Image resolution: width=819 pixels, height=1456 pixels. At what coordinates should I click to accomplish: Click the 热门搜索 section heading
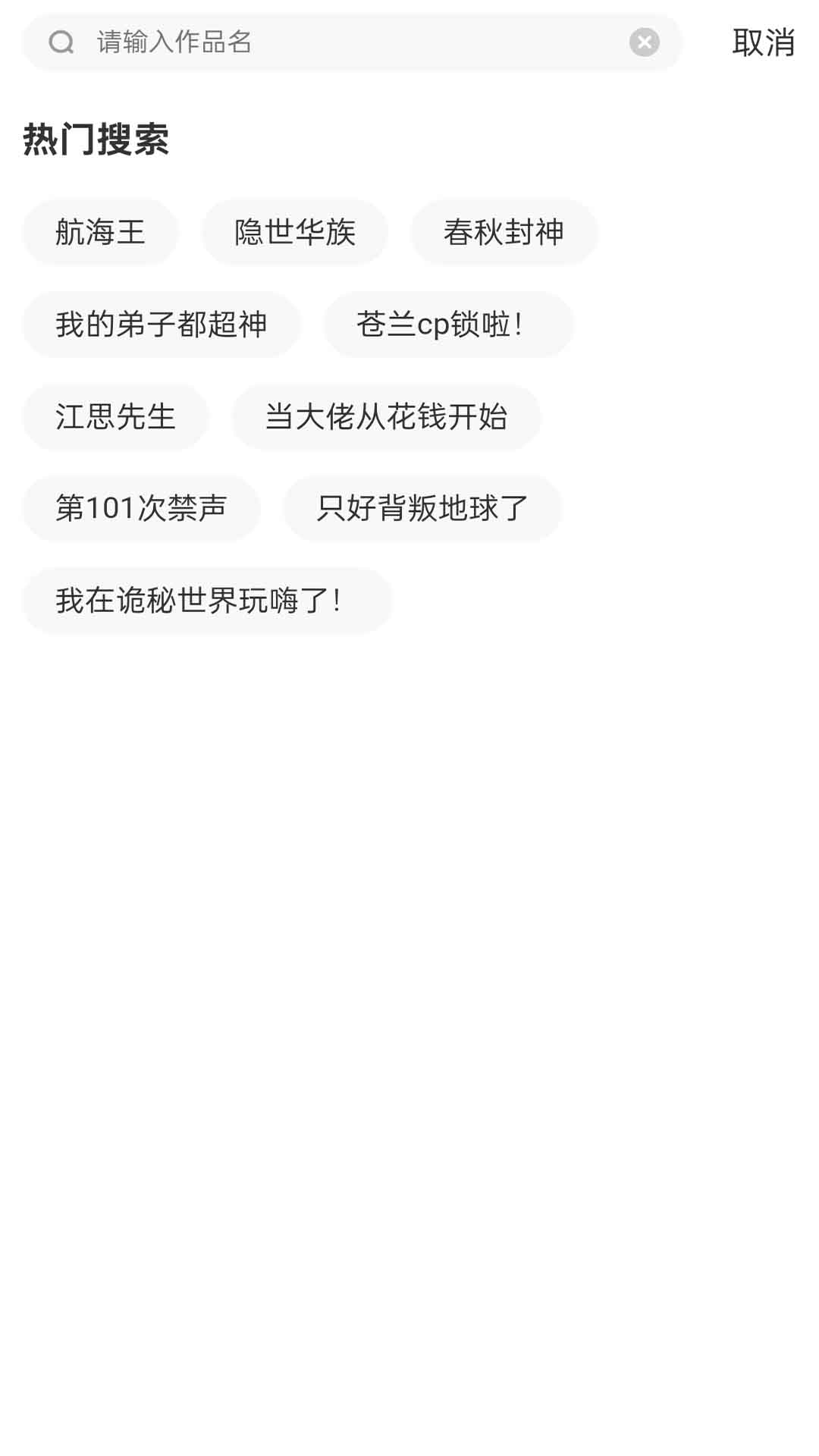tap(97, 137)
